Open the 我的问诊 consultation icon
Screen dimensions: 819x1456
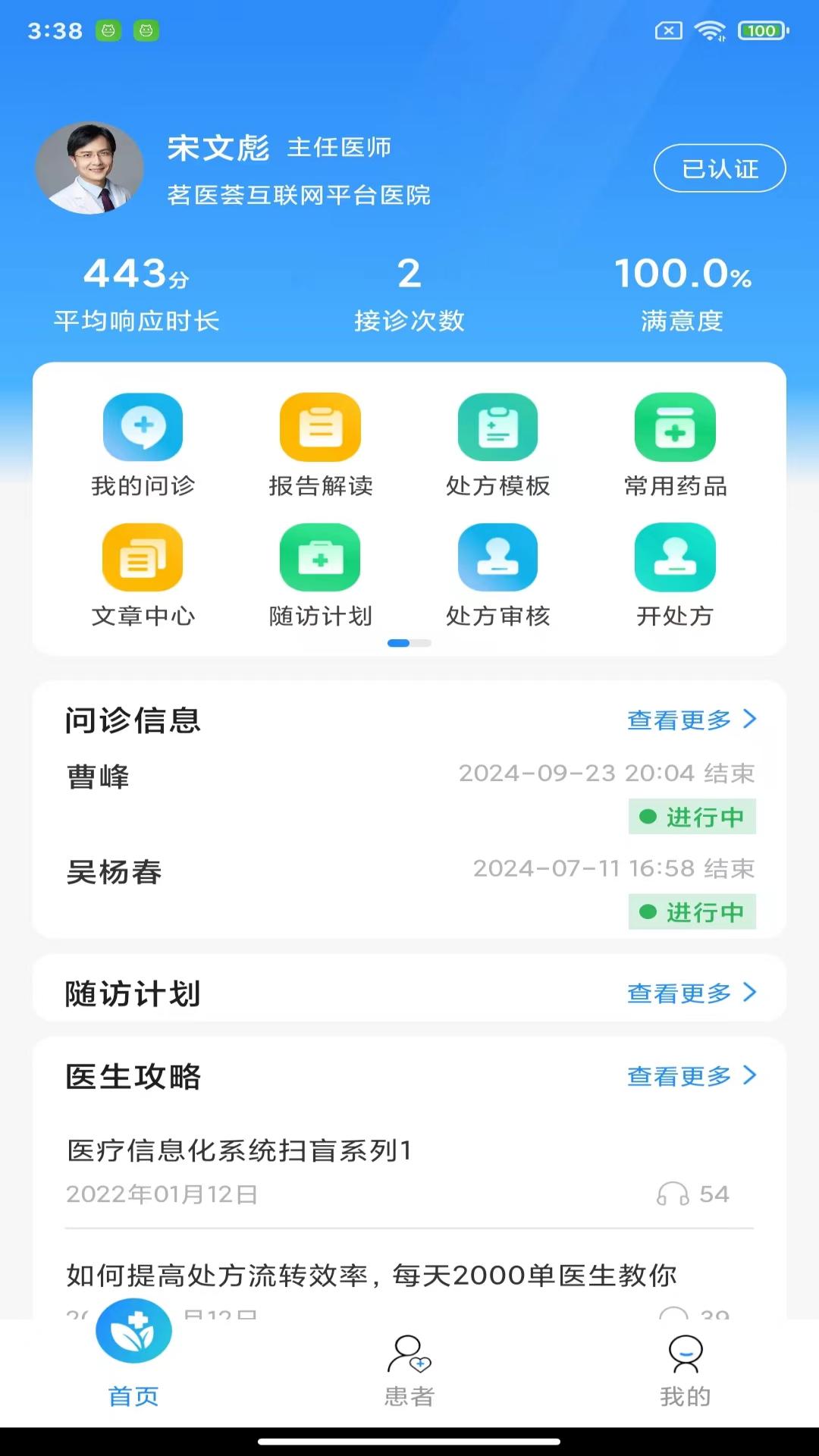tap(143, 426)
